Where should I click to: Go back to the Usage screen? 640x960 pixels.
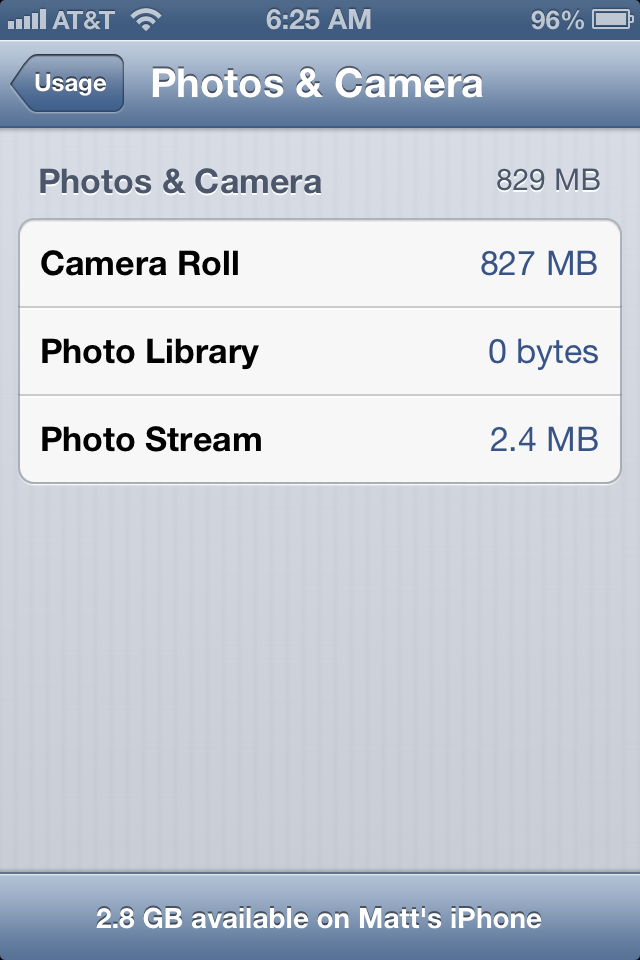(68, 84)
